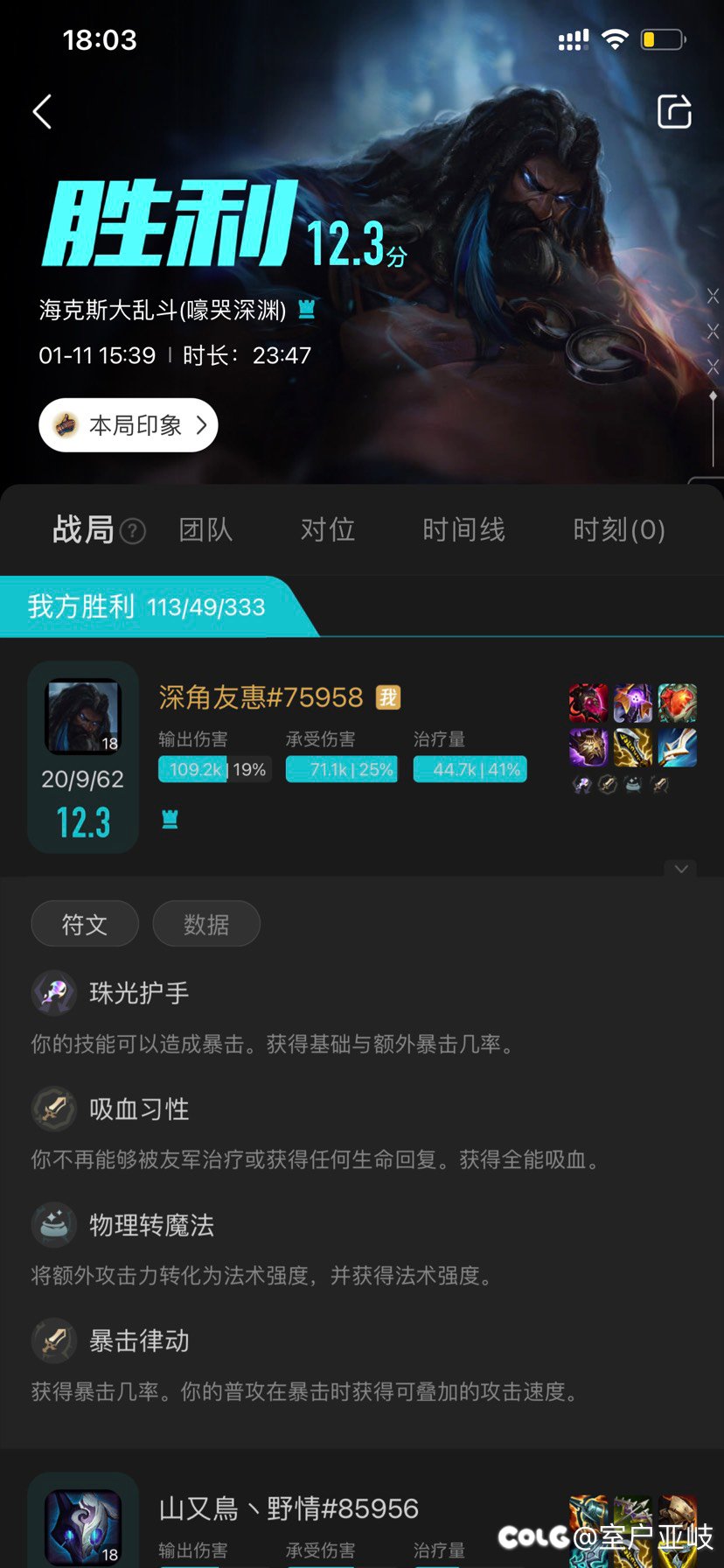
Task: Switch to the 团队 tab
Action: [205, 529]
